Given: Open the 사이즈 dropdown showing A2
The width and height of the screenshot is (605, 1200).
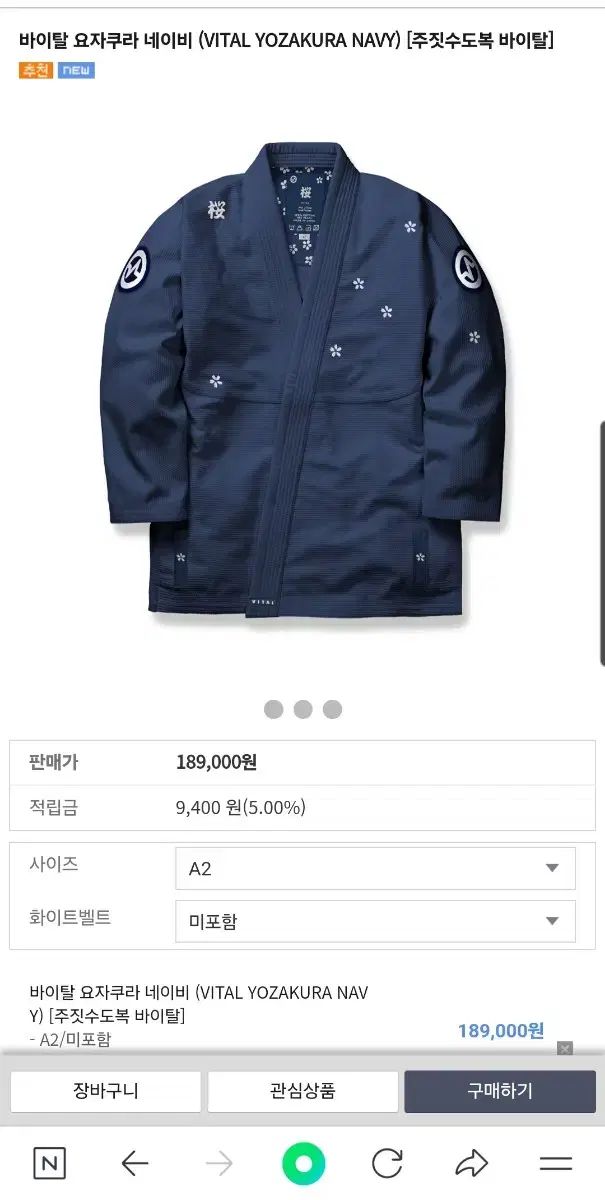Looking at the screenshot, I should [375, 868].
